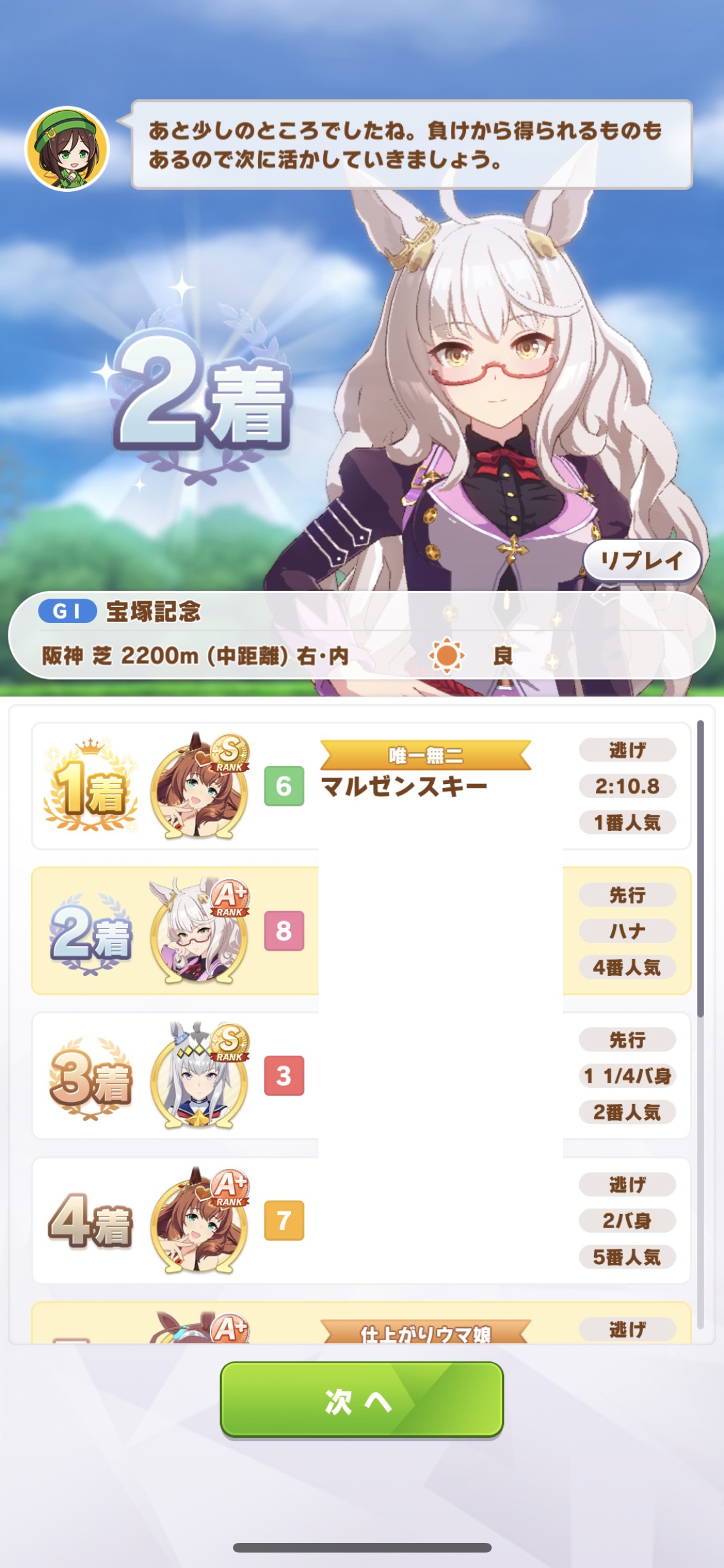This screenshot has width=724, height=1568.
Task: Tap the リプレイ replay button
Action: tap(642, 561)
